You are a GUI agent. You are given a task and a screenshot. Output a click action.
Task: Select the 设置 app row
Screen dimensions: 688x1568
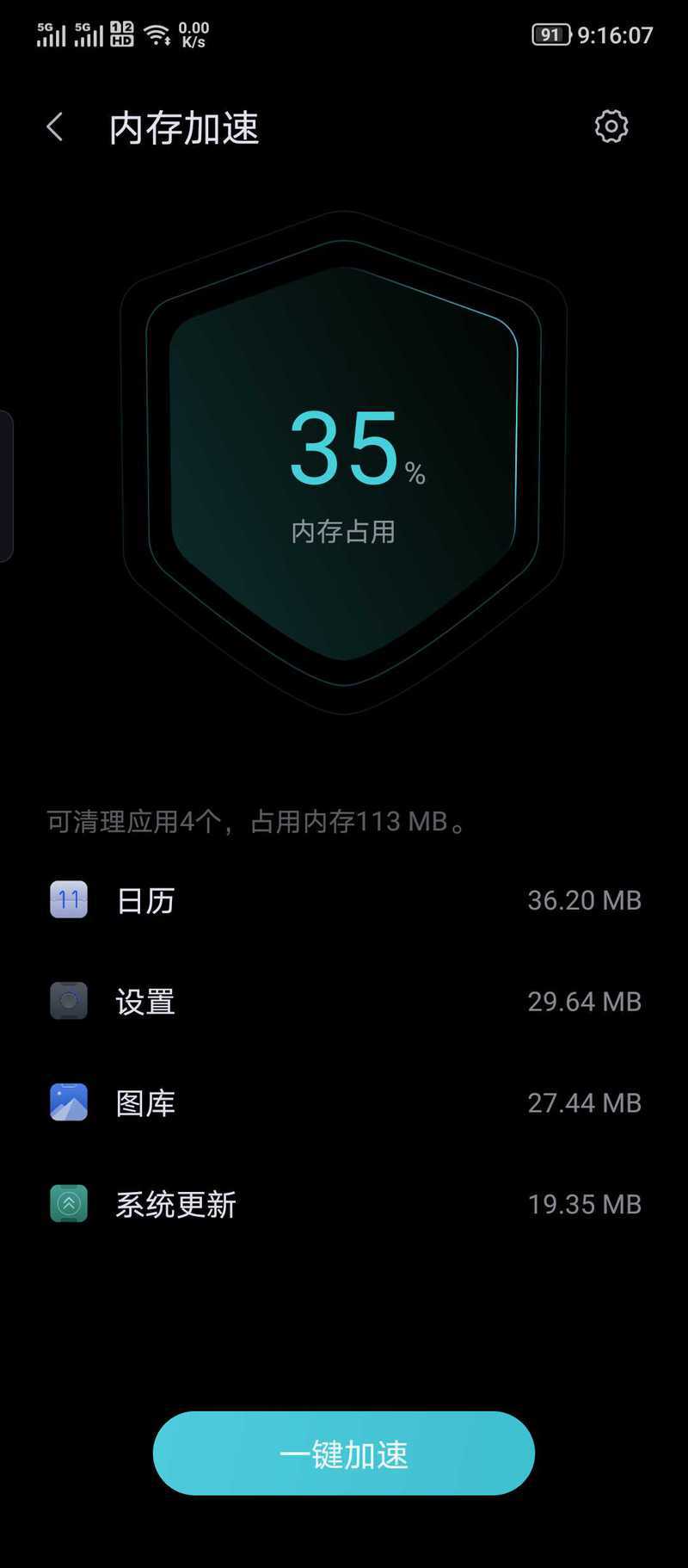coord(344,1002)
